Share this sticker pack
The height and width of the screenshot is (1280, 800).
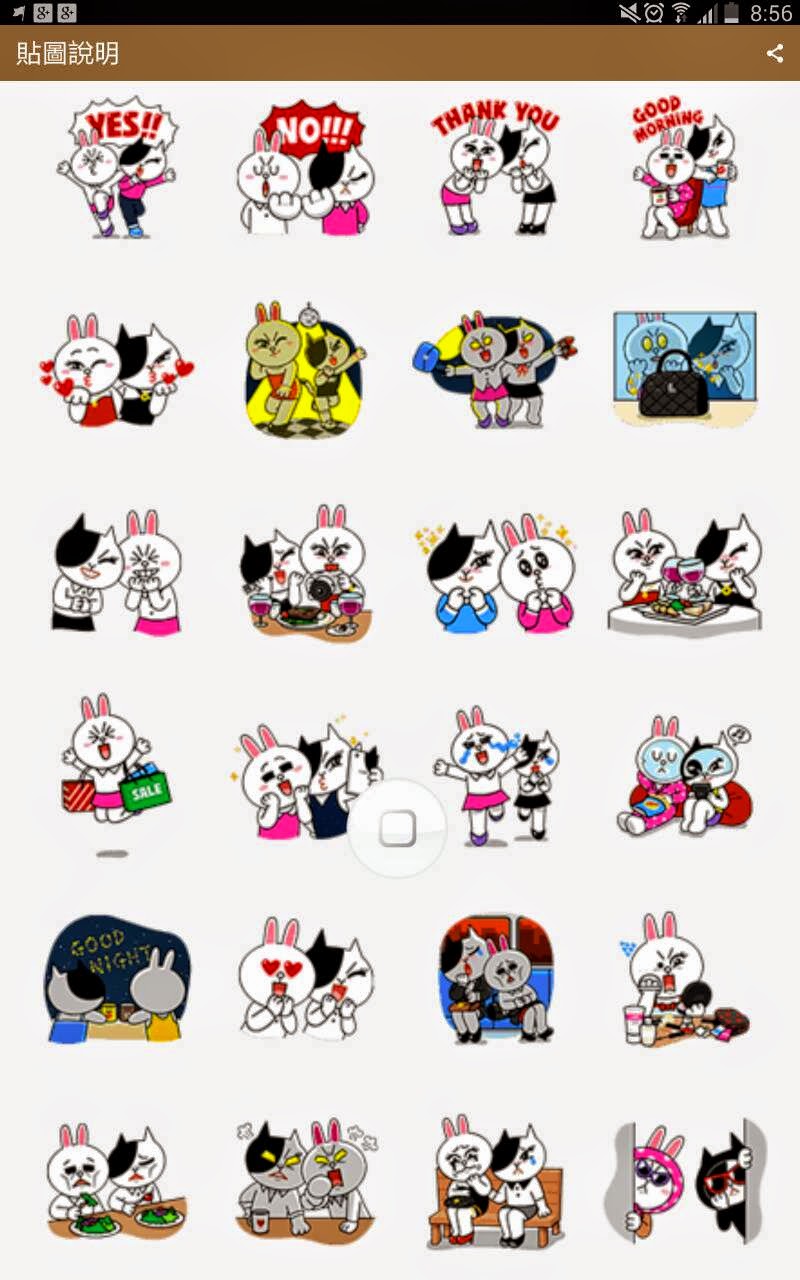[x=775, y=54]
